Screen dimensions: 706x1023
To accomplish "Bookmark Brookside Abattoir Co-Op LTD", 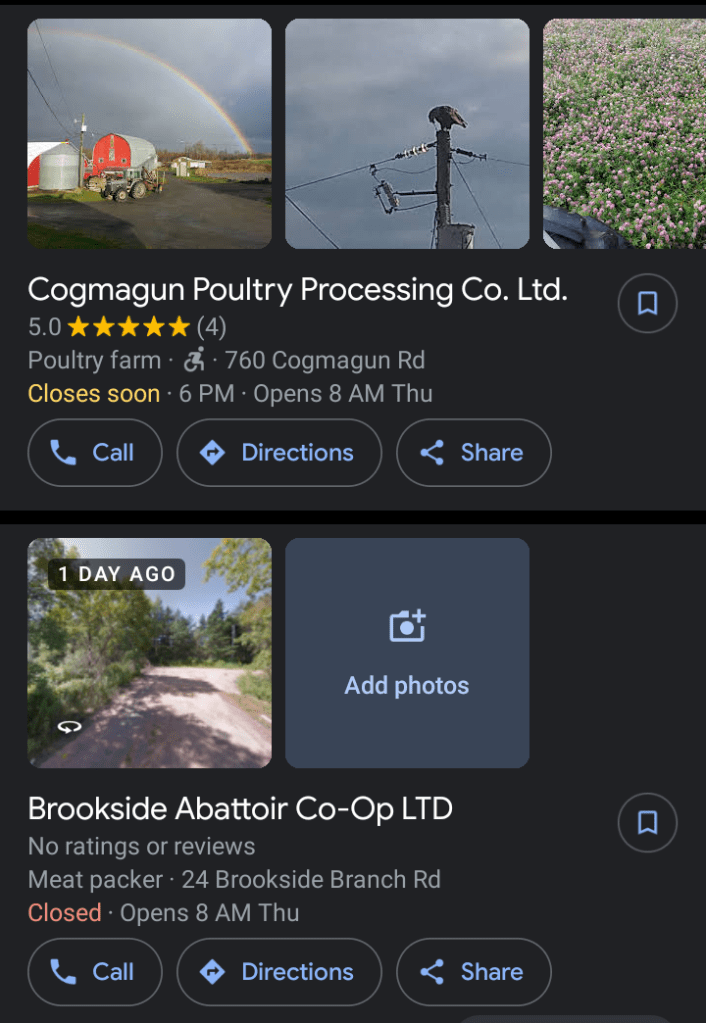I will 647,823.
